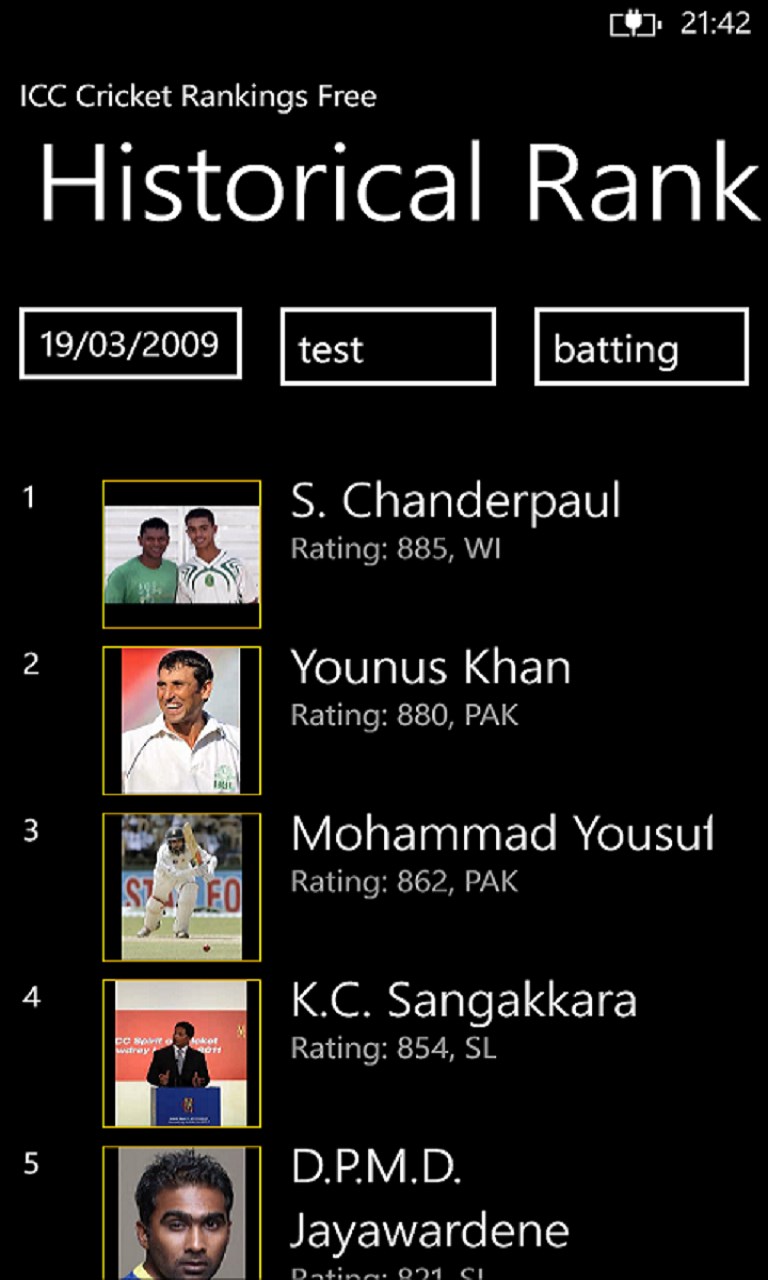Open S. Chanderpaul's player details
Image resolution: width=768 pixels, height=1280 pixels.
pos(455,502)
